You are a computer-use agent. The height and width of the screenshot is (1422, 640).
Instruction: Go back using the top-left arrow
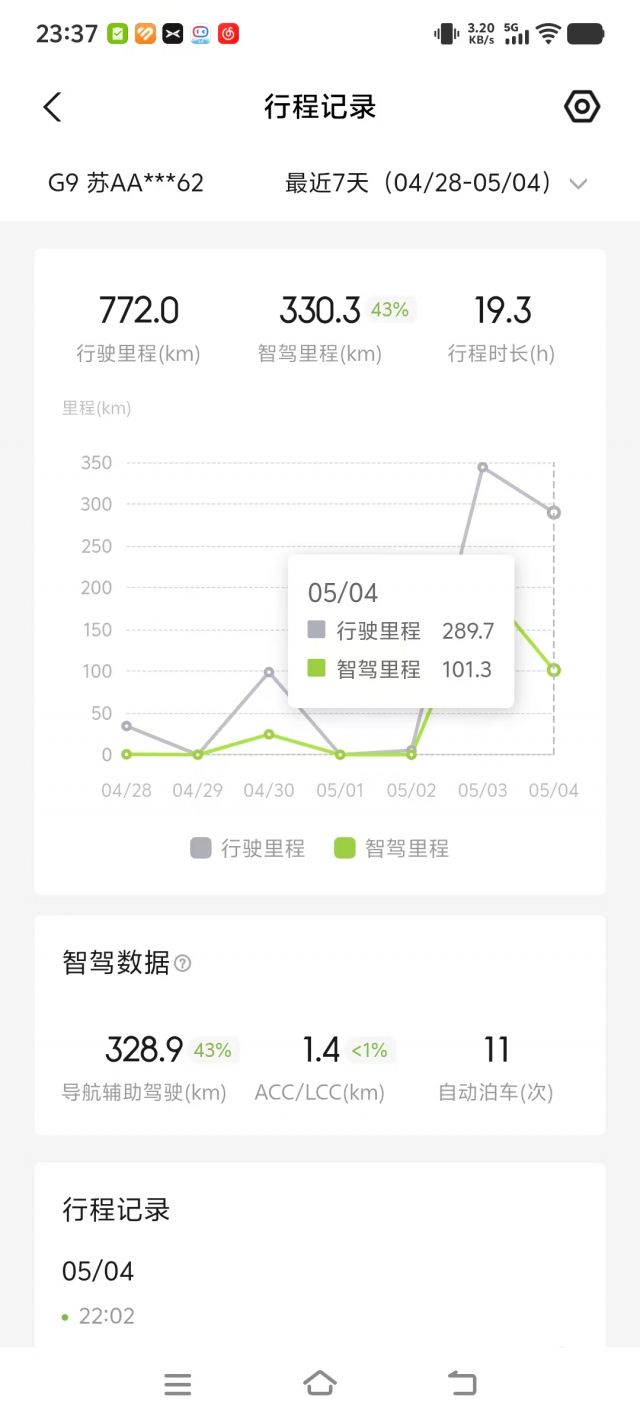pos(52,107)
